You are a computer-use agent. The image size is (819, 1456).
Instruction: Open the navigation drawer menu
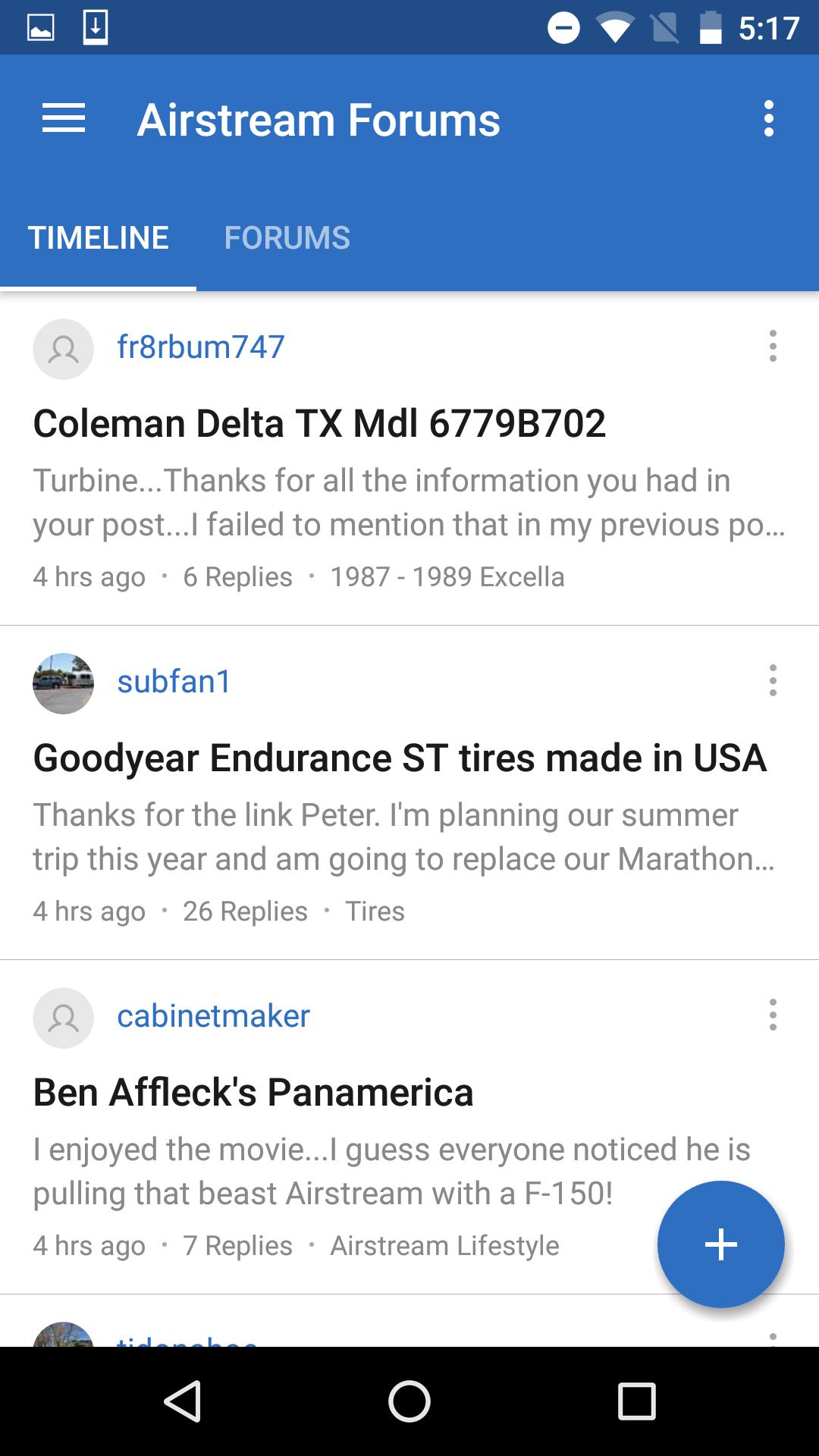(64, 118)
